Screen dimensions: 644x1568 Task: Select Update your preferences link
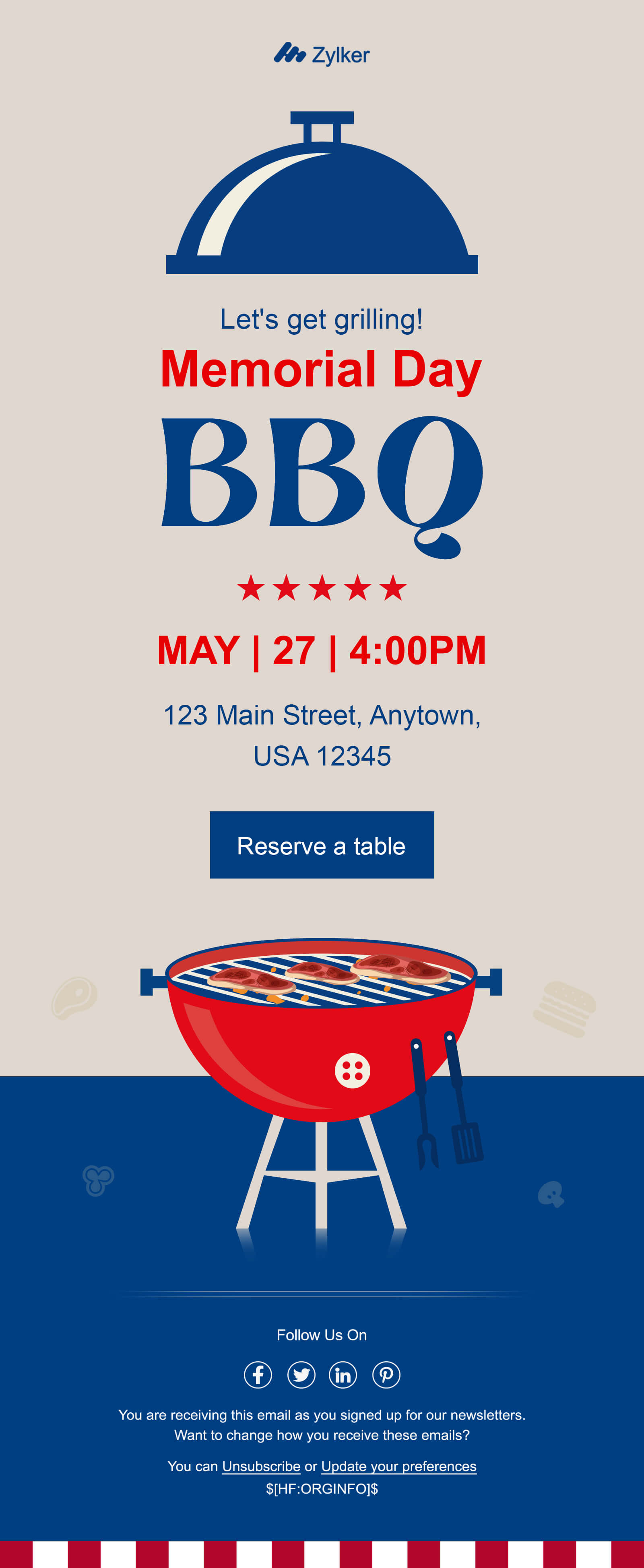click(398, 1466)
